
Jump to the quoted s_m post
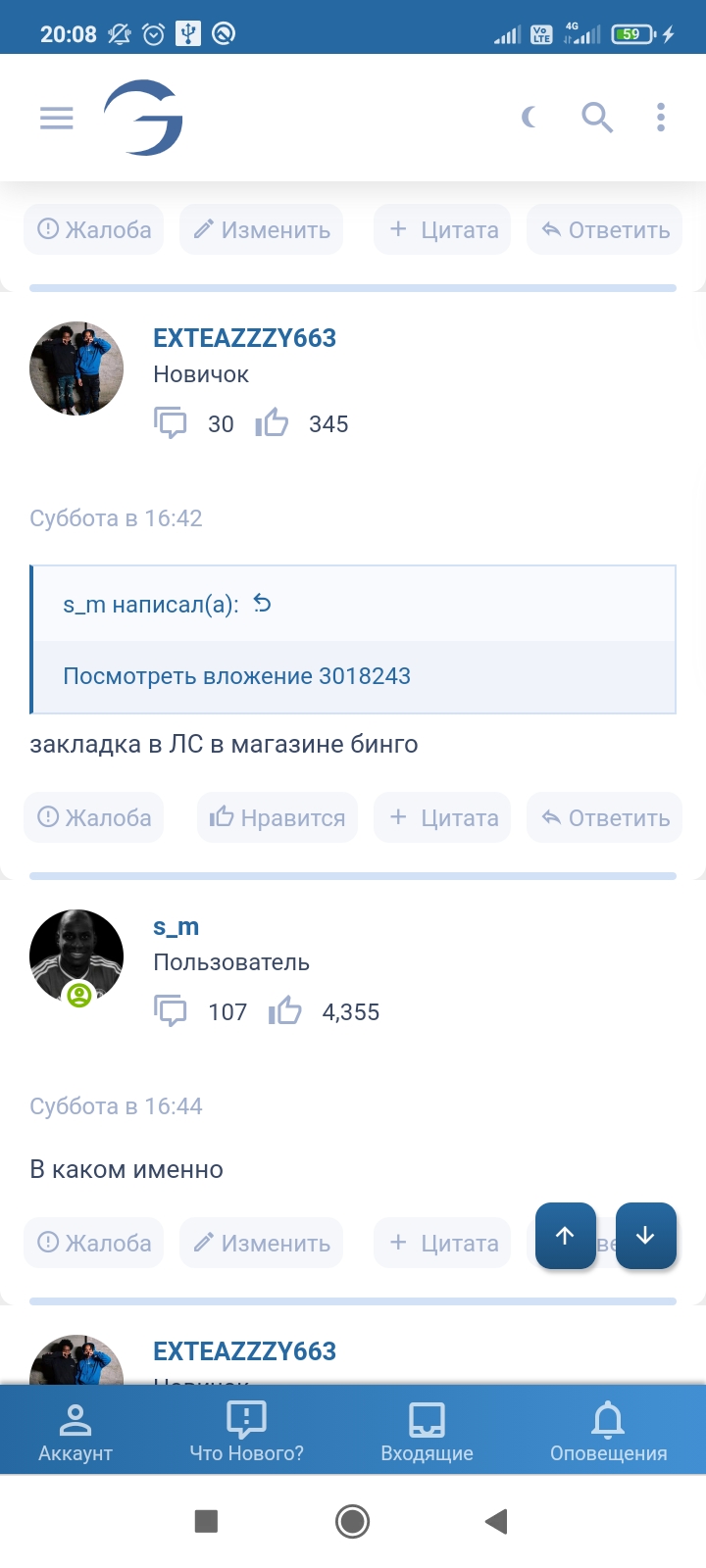(x=262, y=604)
